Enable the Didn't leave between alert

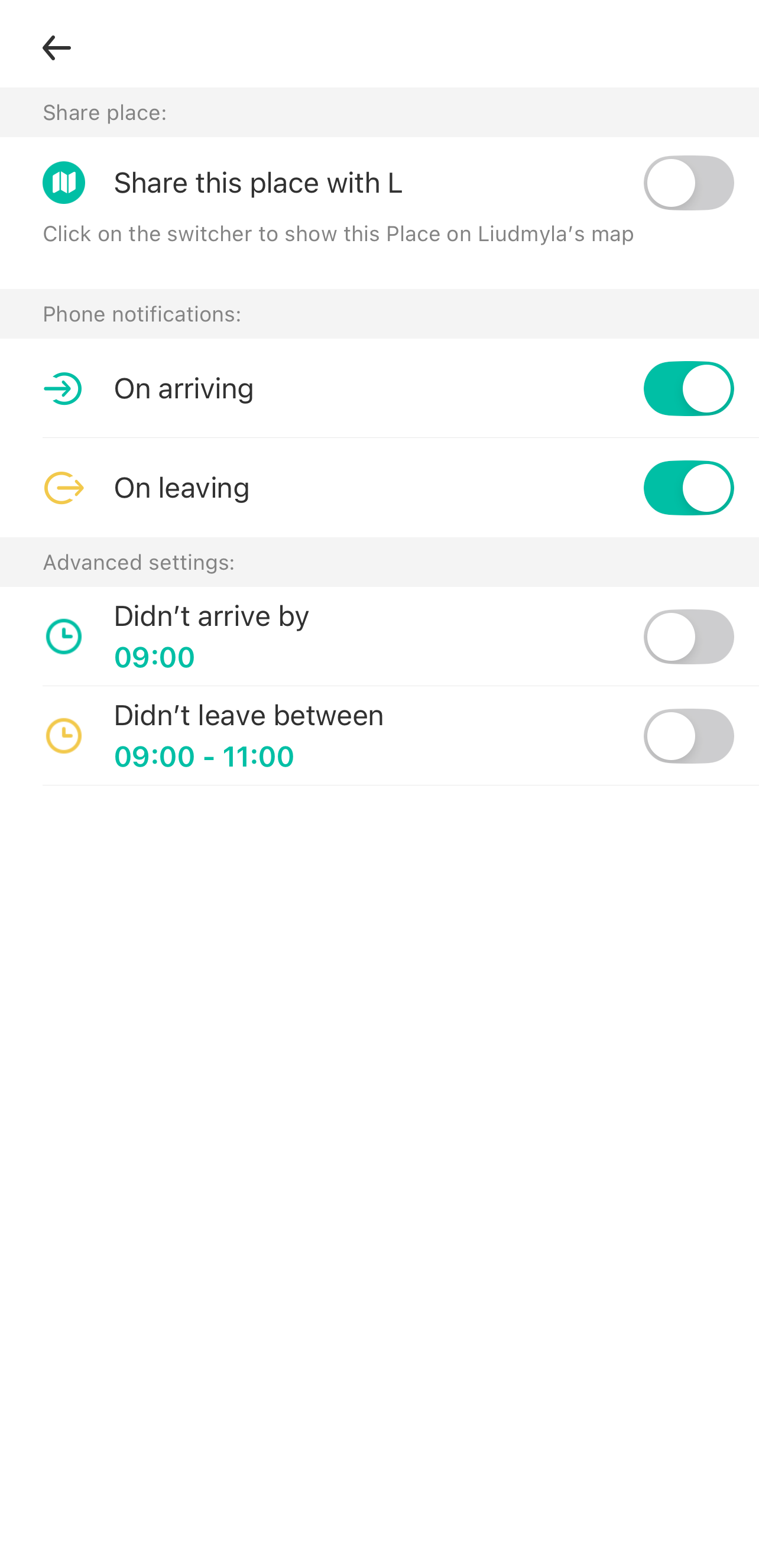point(689,736)
